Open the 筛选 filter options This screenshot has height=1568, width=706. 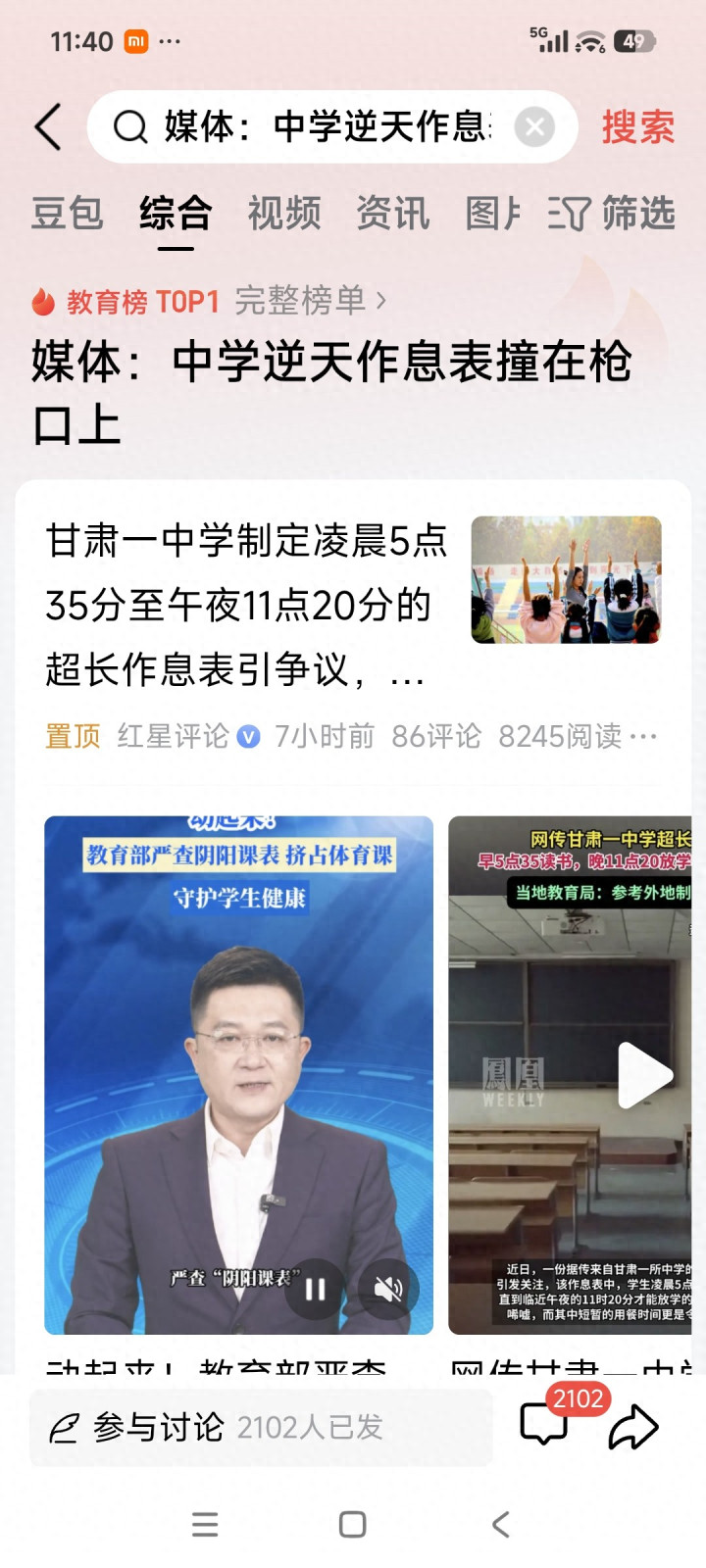613,213
